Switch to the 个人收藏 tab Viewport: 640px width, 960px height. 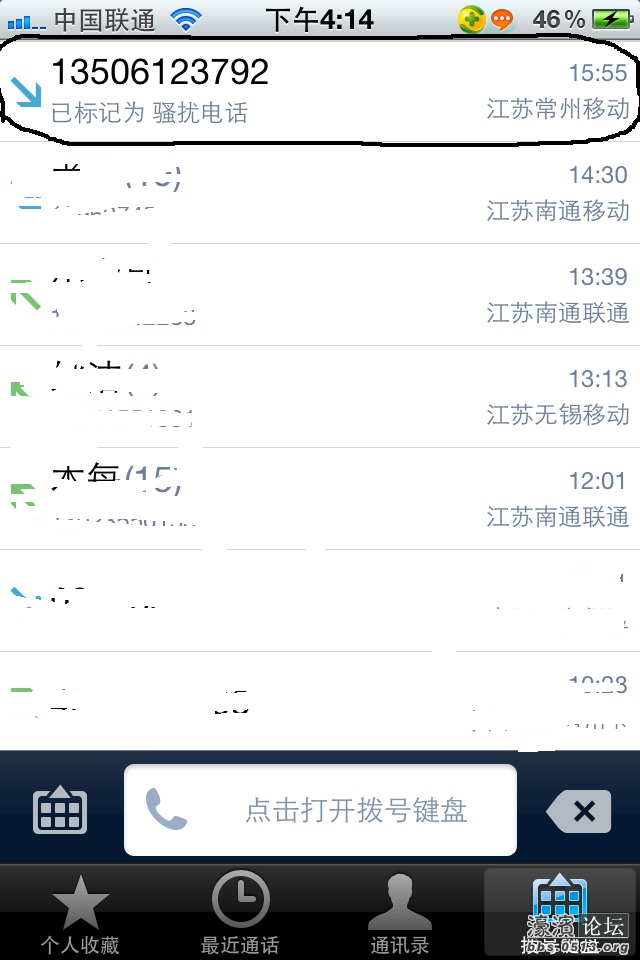tap(80, 912)
